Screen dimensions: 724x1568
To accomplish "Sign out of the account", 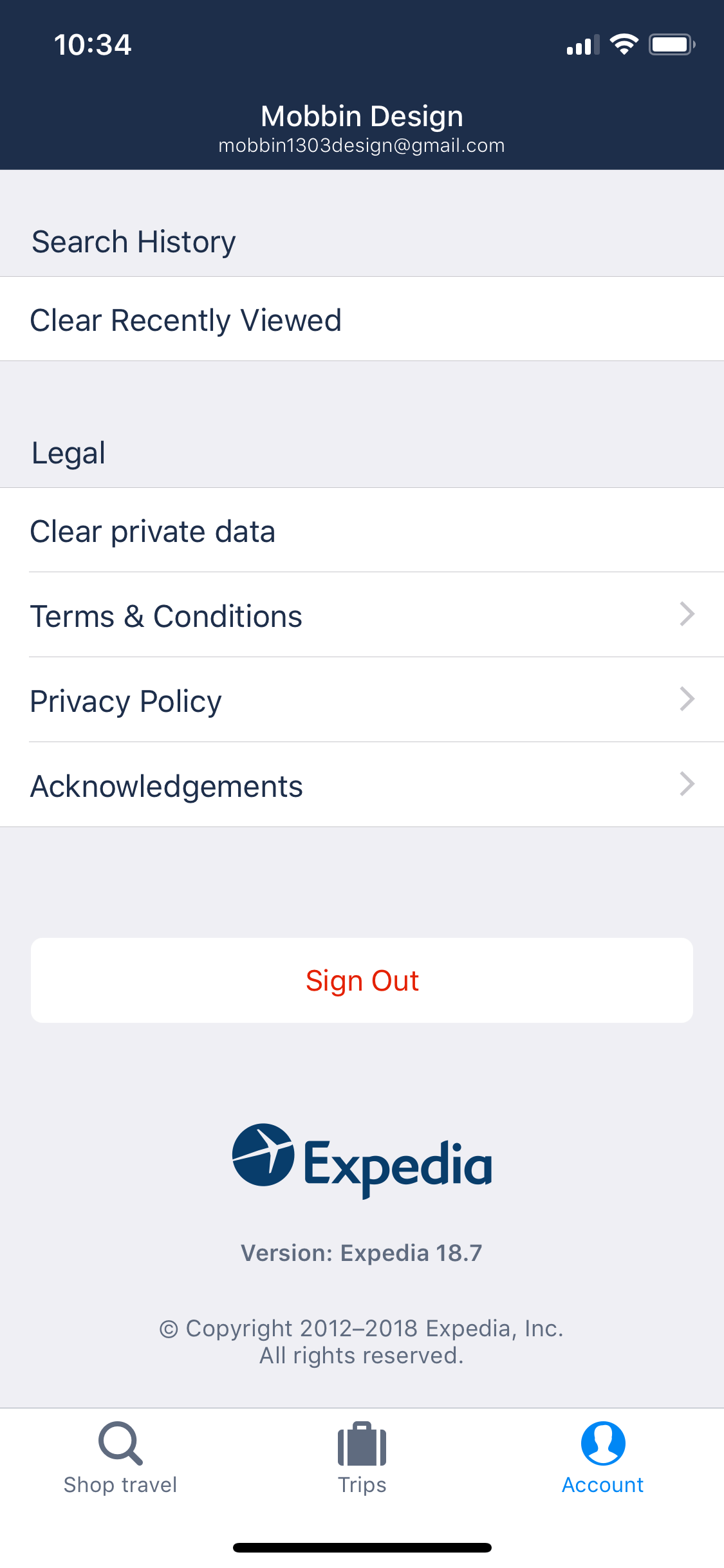I will click(x=362, y=980).
